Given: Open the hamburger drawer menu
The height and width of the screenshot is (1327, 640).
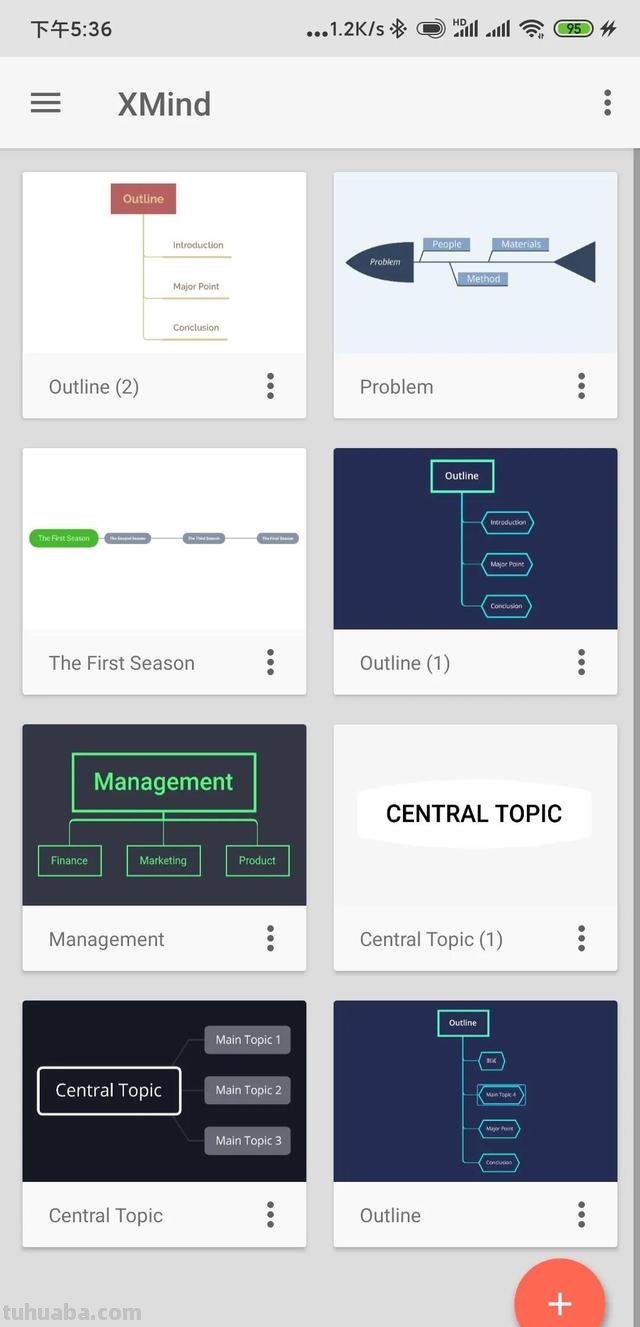Looking at the screenshot, I should (x=46, y=103).
